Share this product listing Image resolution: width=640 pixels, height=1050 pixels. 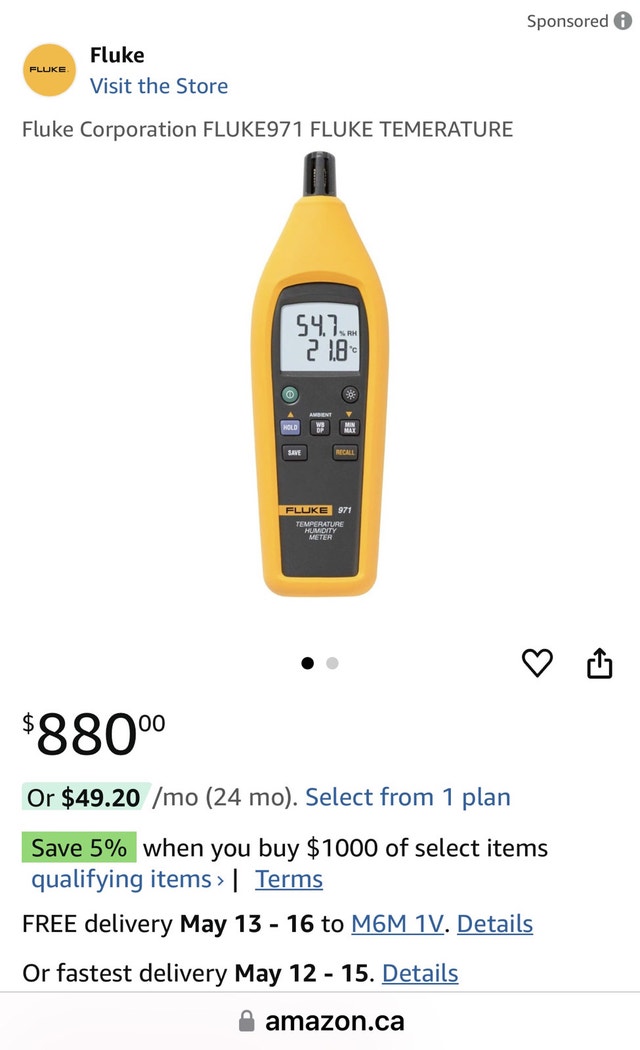599,662
